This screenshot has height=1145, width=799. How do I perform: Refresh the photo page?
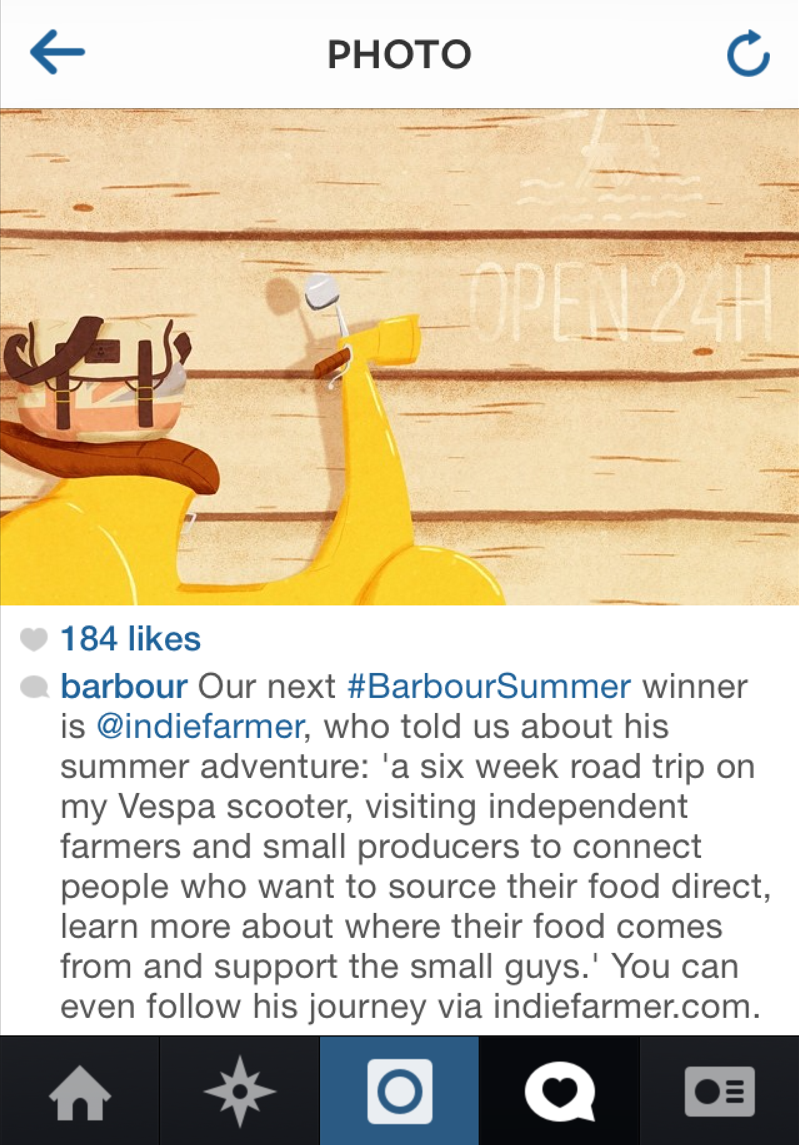pos(748,55)
